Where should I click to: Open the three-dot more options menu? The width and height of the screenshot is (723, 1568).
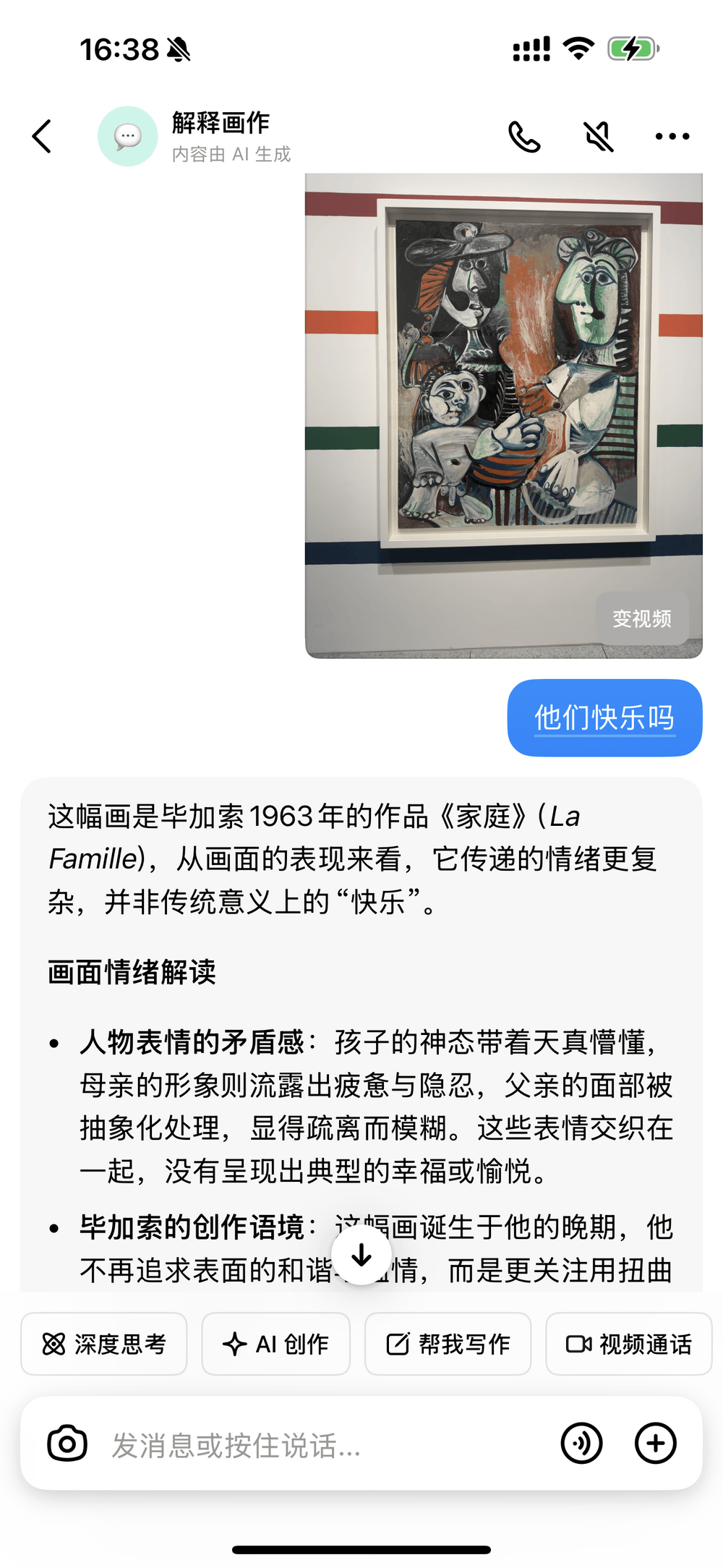pyautogui.click(x=672, y=137)
